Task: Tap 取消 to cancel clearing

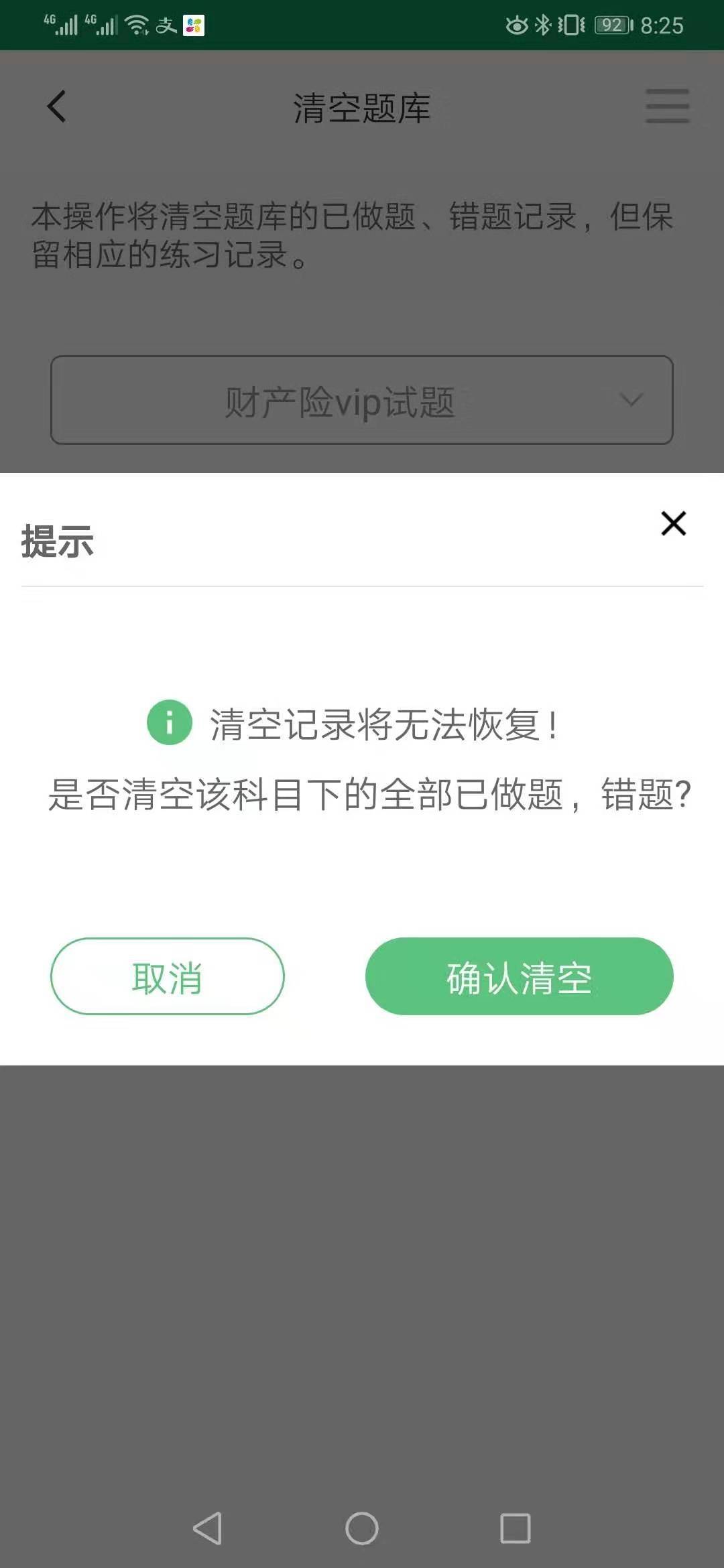Action: point(168,976)
